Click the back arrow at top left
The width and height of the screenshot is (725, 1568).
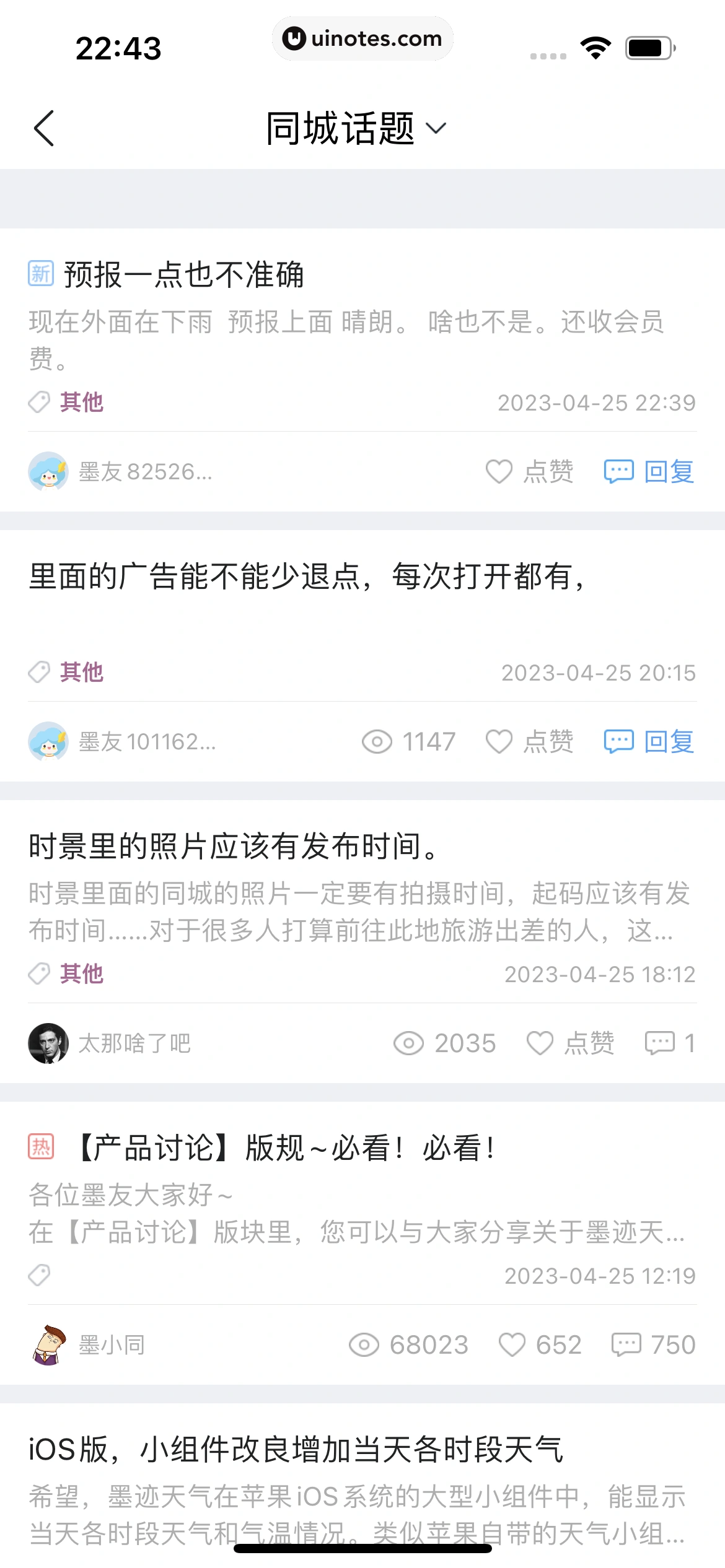tap(42, 127)
